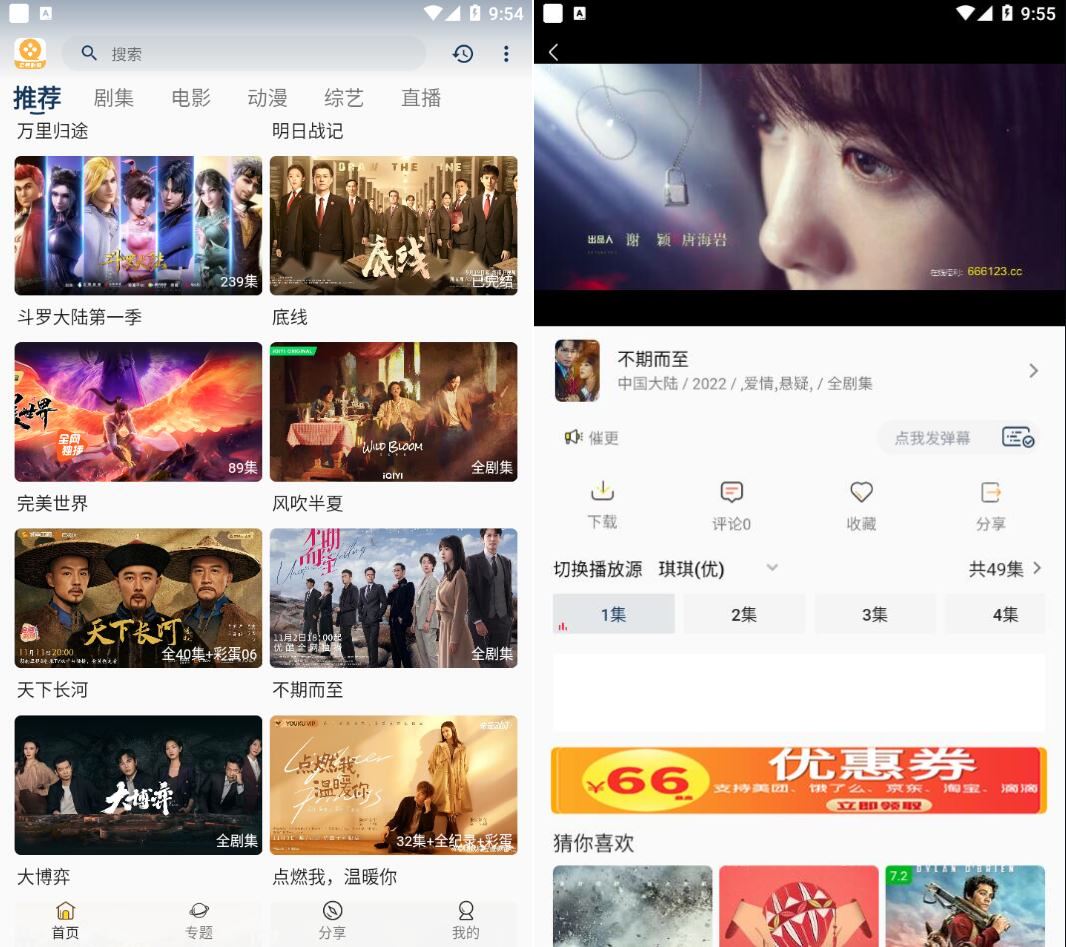Download this episode with 下载

[x=602, y=505]
